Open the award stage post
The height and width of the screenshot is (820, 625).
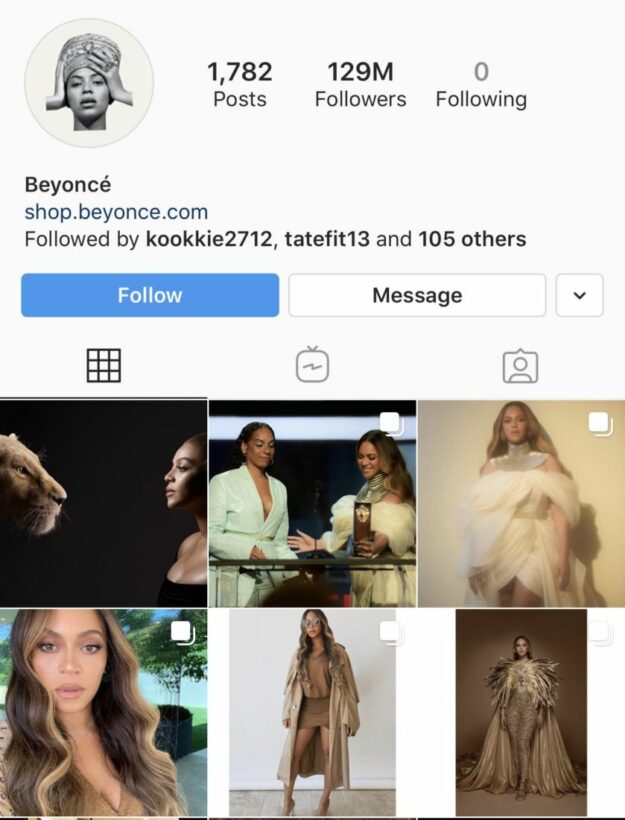click(x=312, y=504)
